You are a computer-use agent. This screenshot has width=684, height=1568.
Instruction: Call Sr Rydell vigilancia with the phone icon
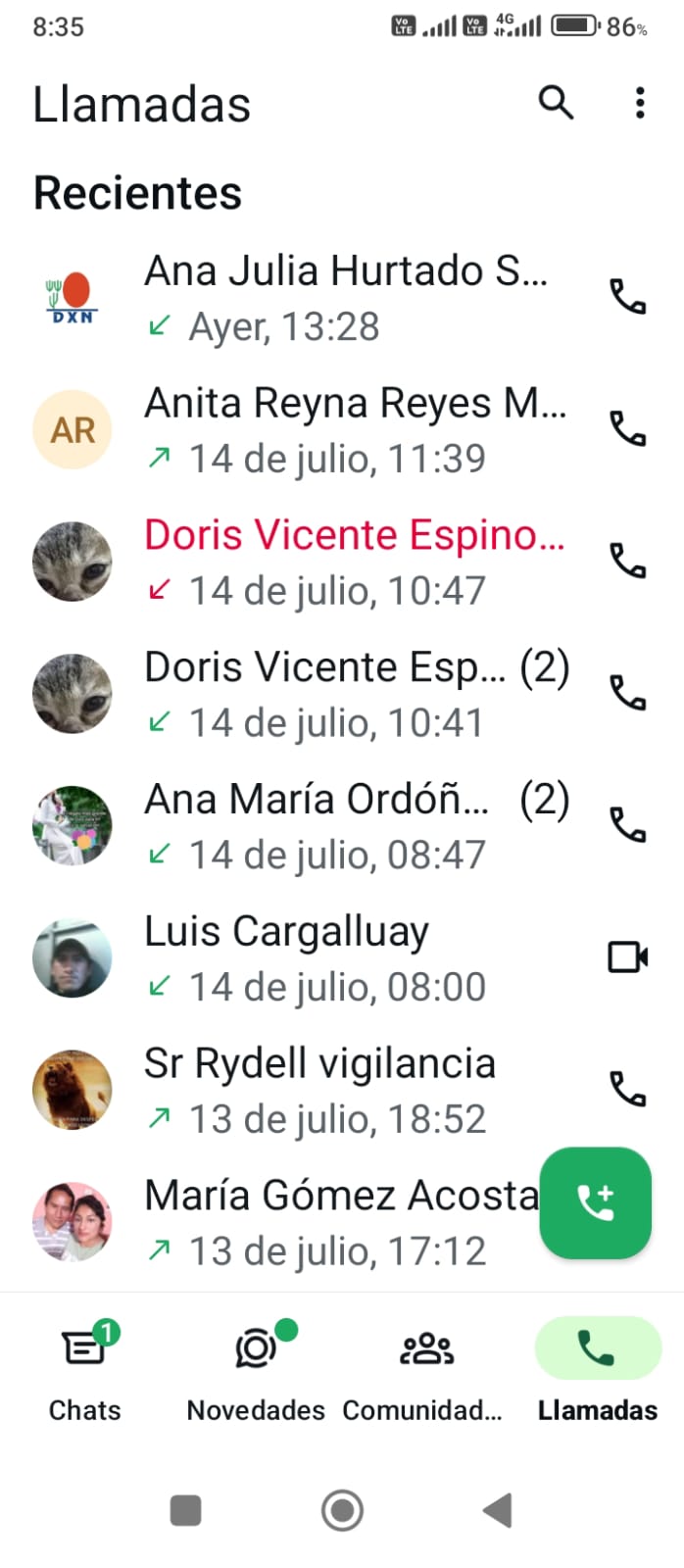click(627, 1089)
